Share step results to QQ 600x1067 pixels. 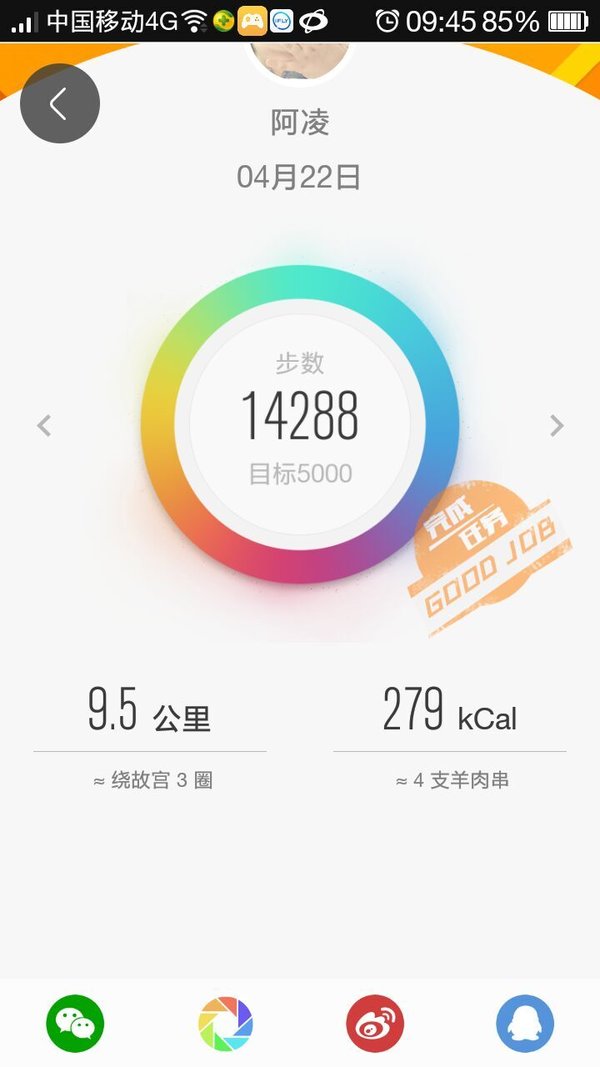(x=525, y=1023)
